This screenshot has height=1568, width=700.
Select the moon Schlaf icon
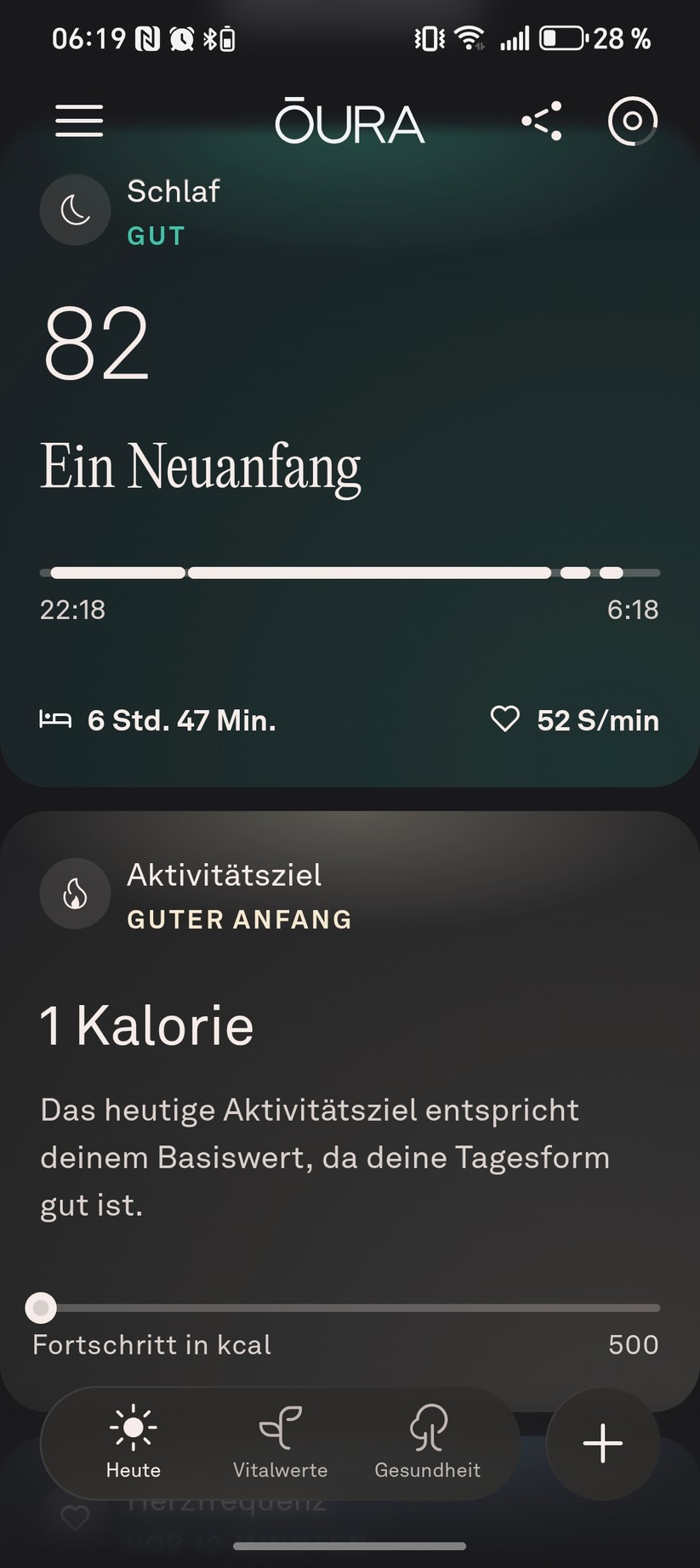[75, 209]
